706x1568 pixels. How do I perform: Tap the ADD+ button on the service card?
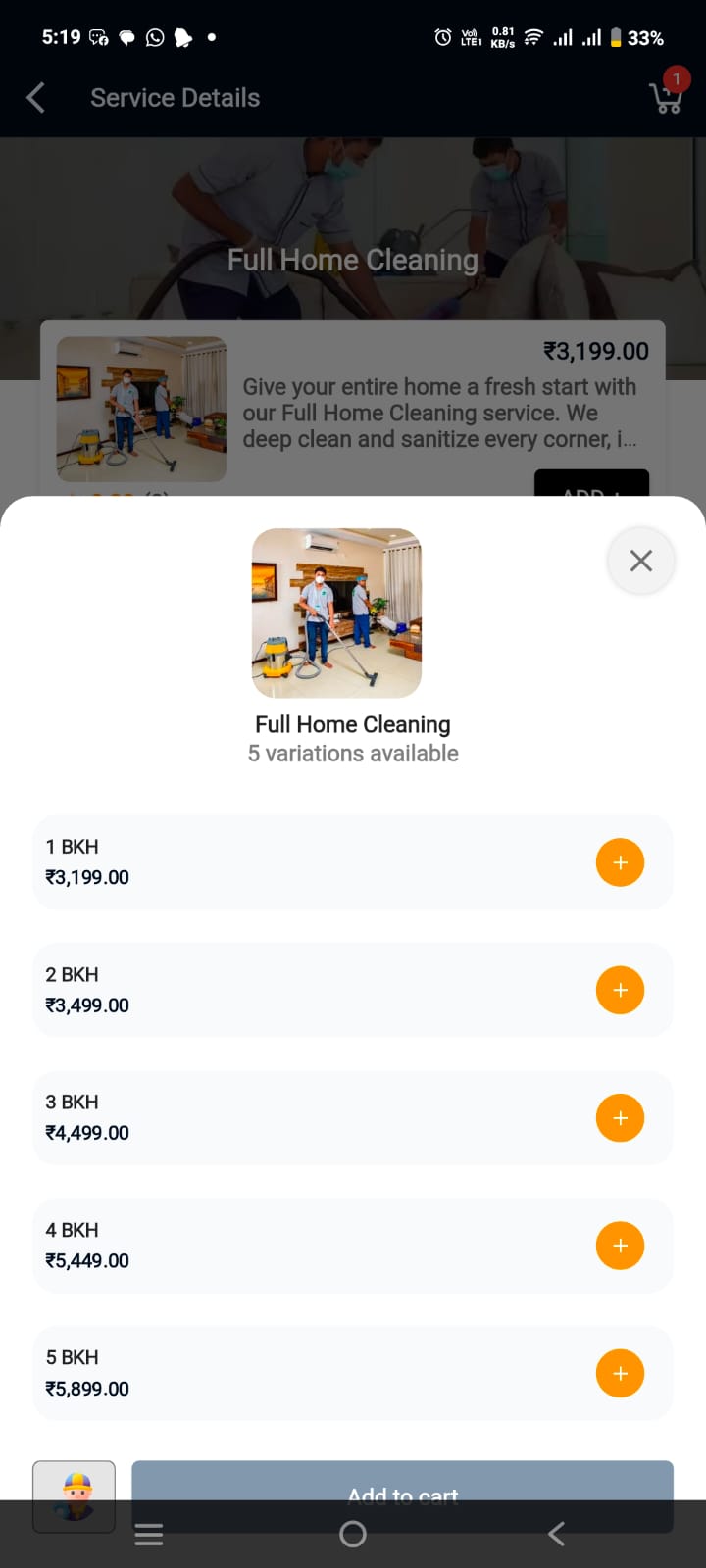tap(591, 487)
